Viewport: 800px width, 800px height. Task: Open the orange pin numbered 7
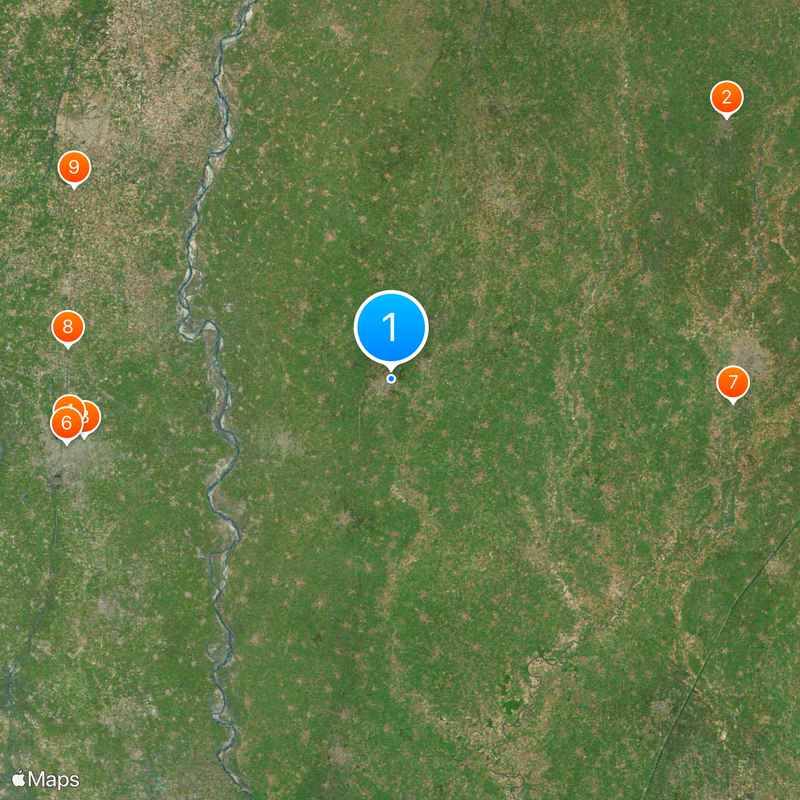pos(733,382)
